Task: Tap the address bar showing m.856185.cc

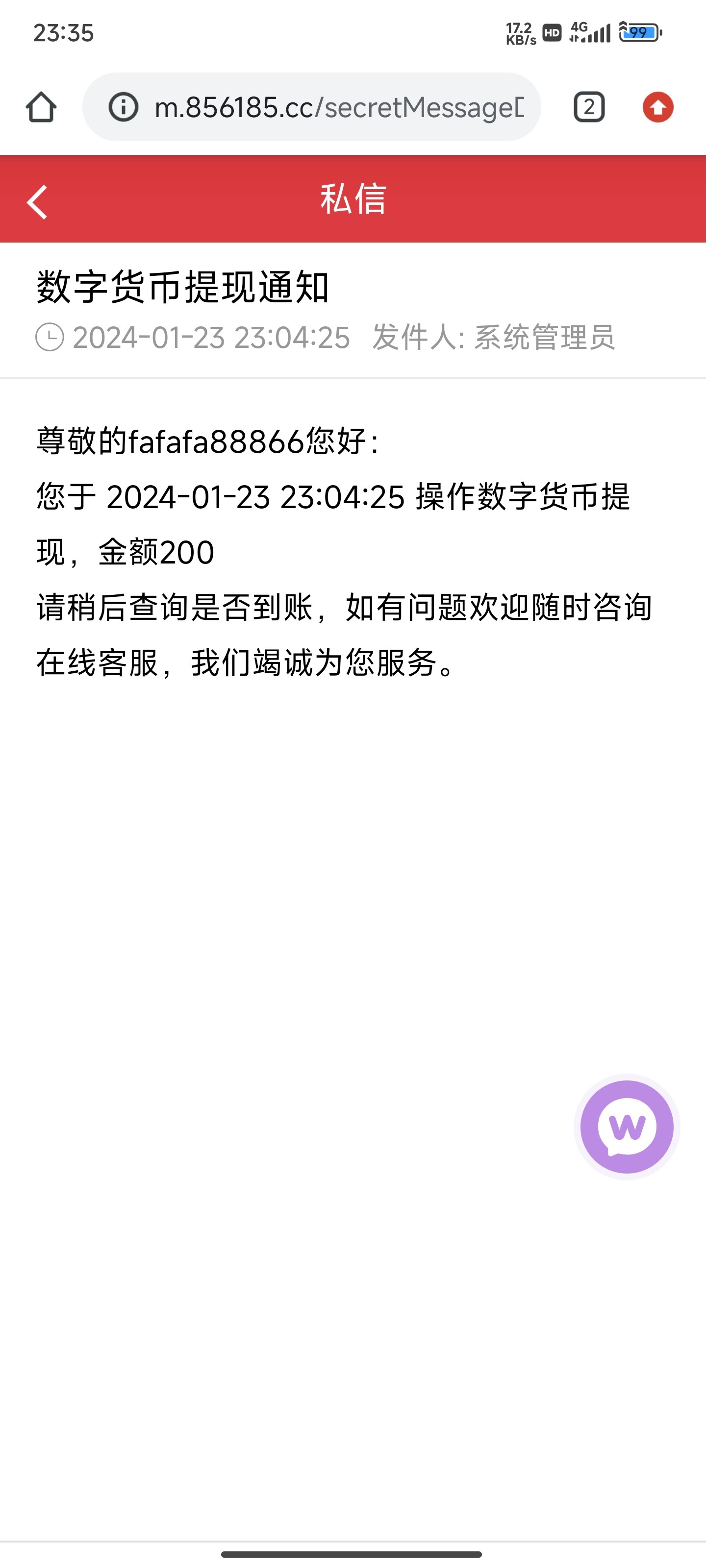Action: point(338,108)
